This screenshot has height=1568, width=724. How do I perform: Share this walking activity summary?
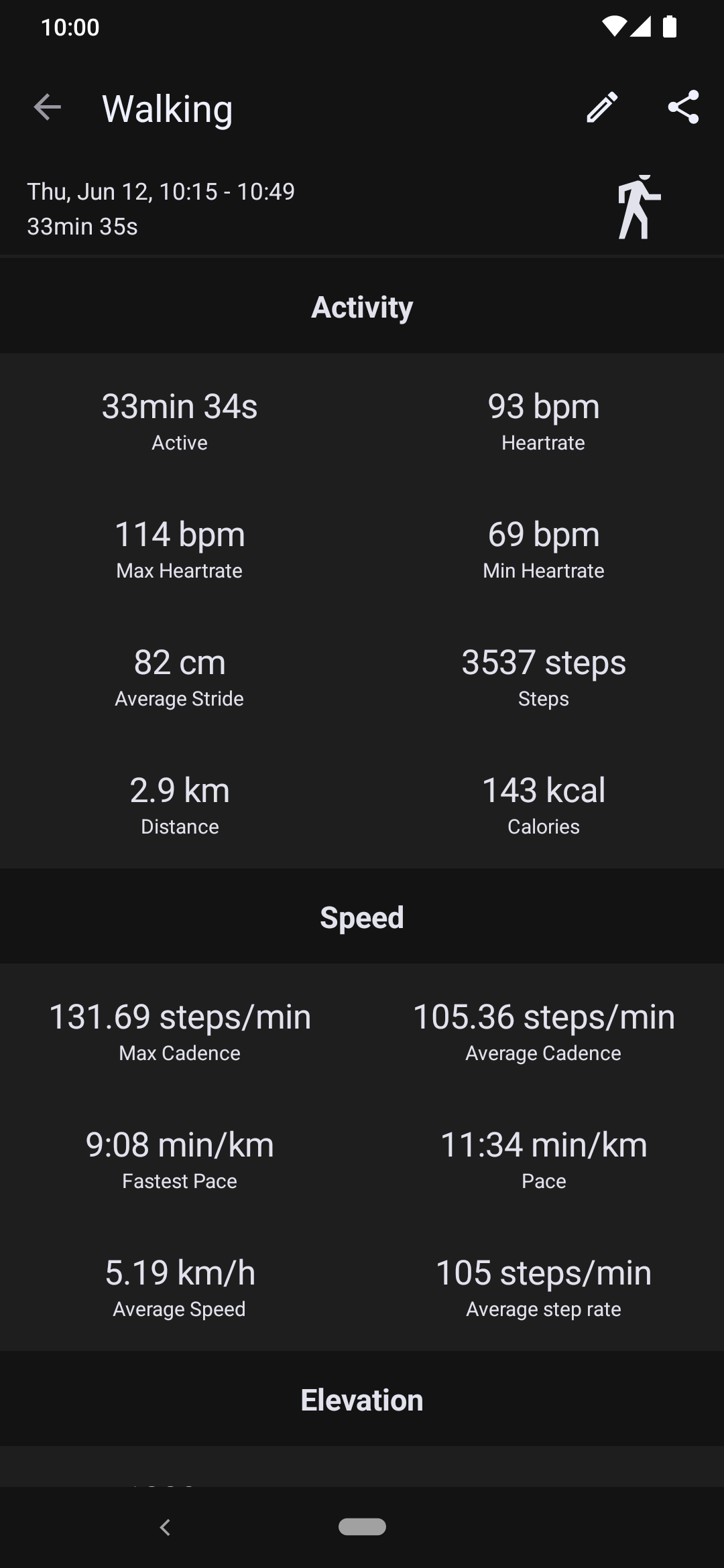pyautogui.click(x=683, y=107)
